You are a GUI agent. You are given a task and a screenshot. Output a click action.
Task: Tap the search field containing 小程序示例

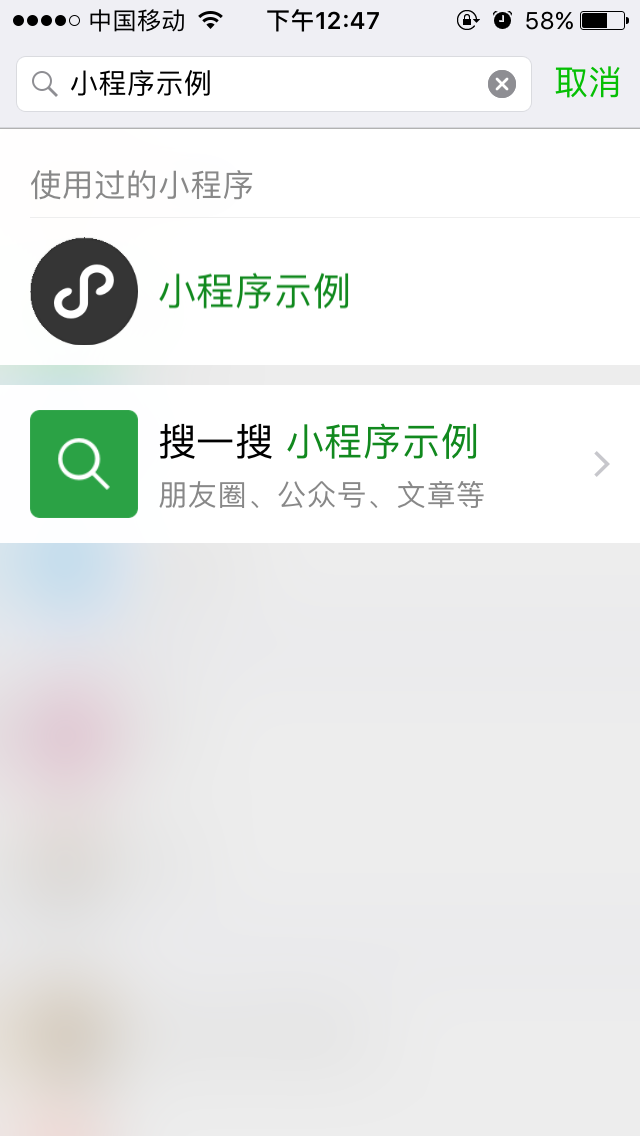point(273,84)
